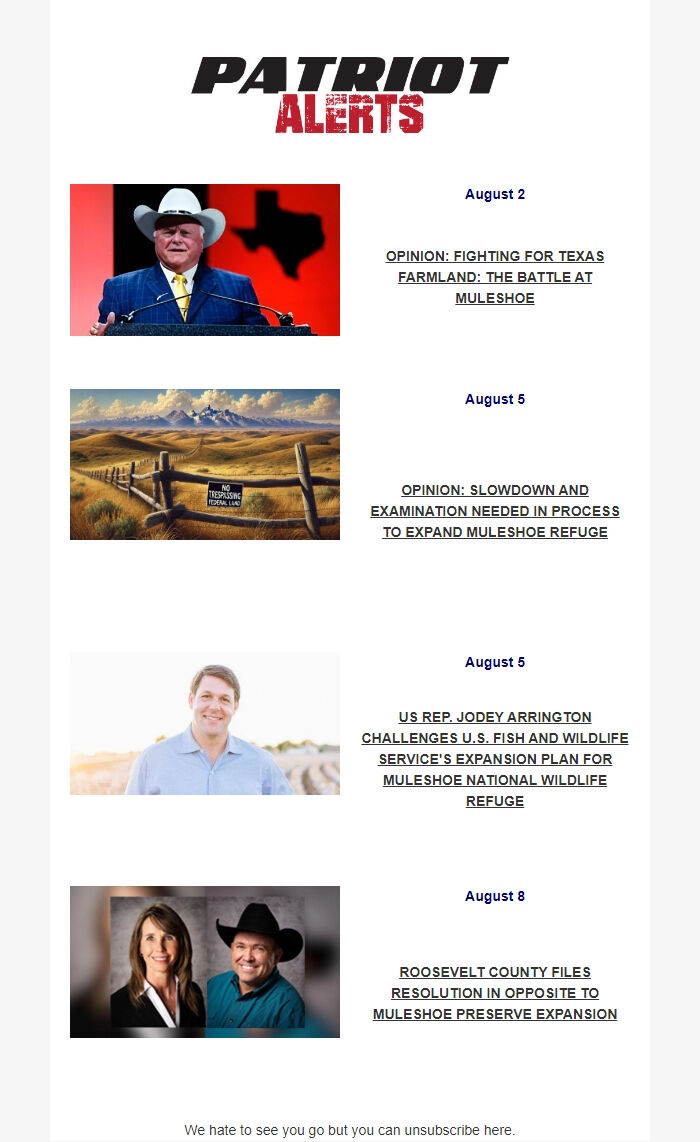
Task: Read the Jodey Arrington Muleshoe refuge article
Action: click(495, 759)
